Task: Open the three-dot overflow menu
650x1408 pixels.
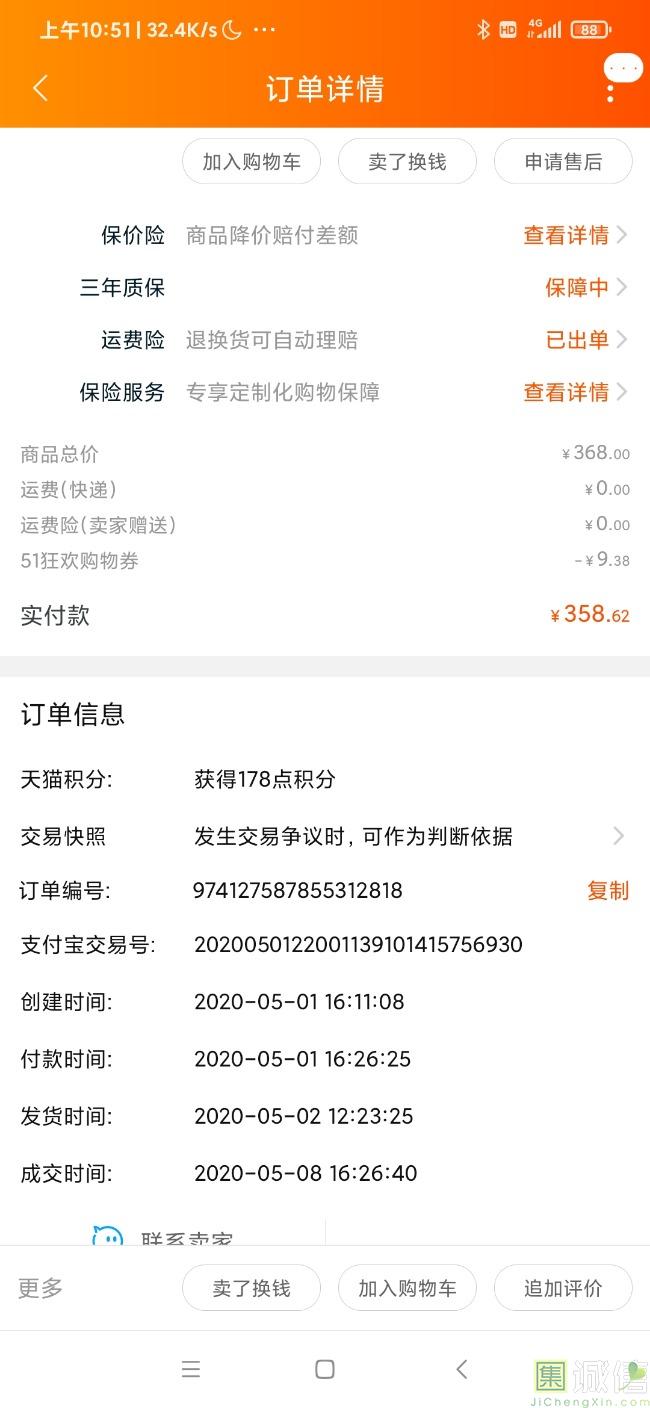Action: pyautogui.click(x=611, y=89)
